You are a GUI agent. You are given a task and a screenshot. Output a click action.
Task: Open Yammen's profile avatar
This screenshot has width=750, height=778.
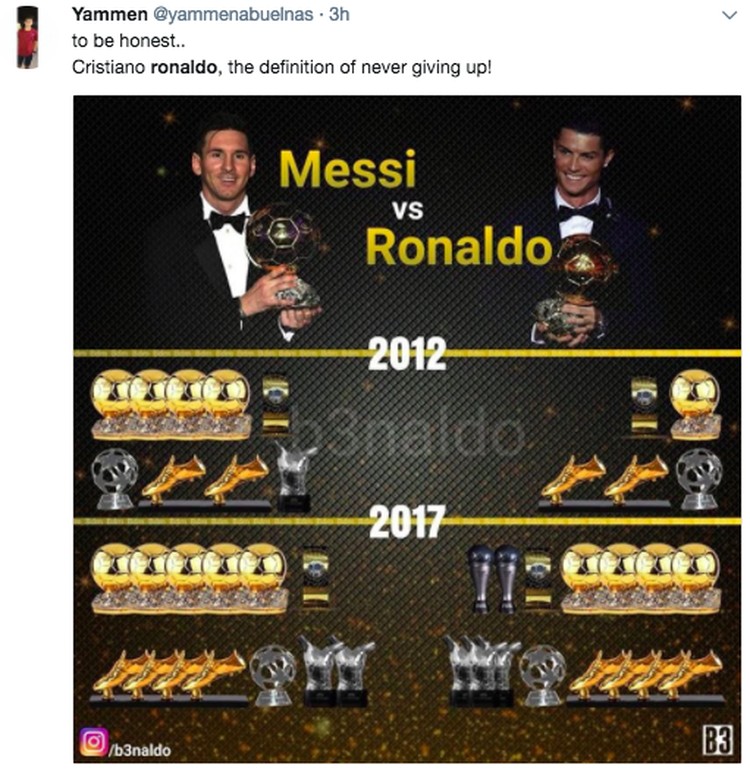click(27, 36)
